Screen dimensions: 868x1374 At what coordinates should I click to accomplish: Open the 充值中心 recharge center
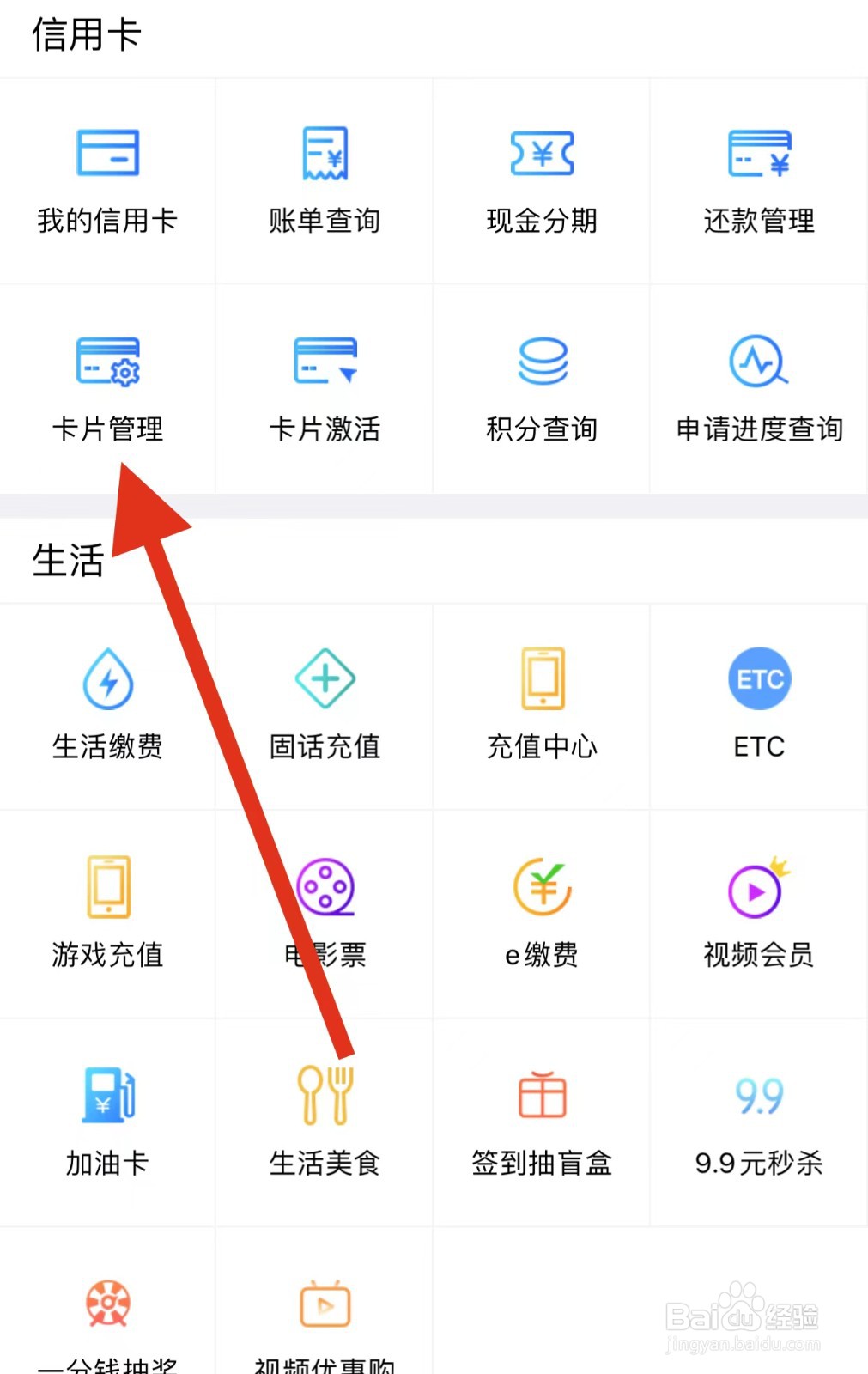coord(541,704)
